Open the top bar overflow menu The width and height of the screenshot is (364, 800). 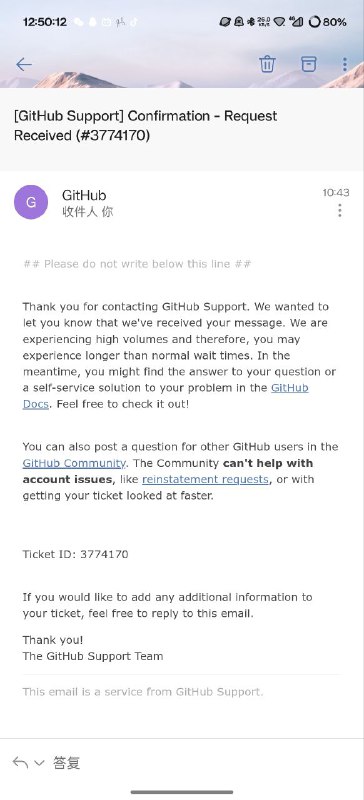[x=345, y=64]
